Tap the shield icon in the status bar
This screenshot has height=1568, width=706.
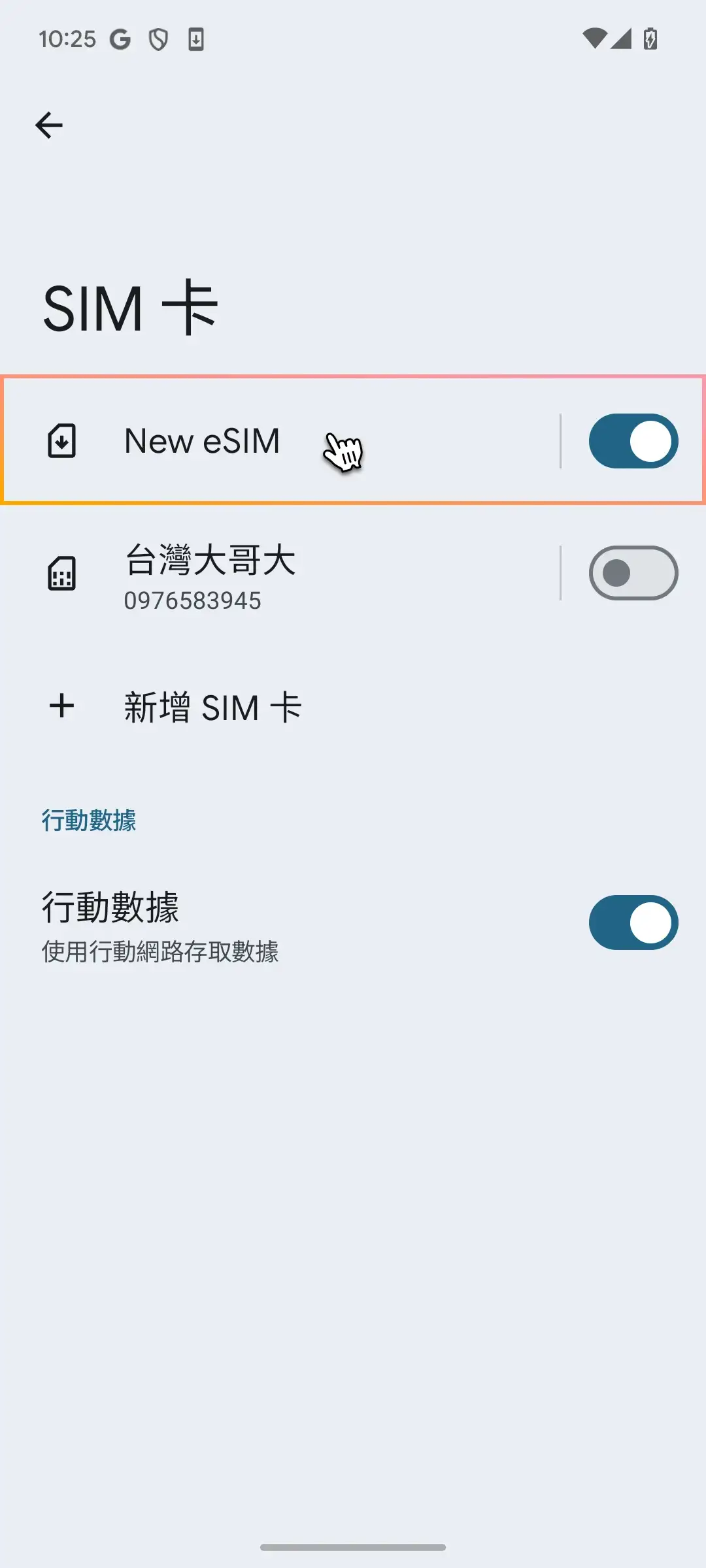coord(158,40)
